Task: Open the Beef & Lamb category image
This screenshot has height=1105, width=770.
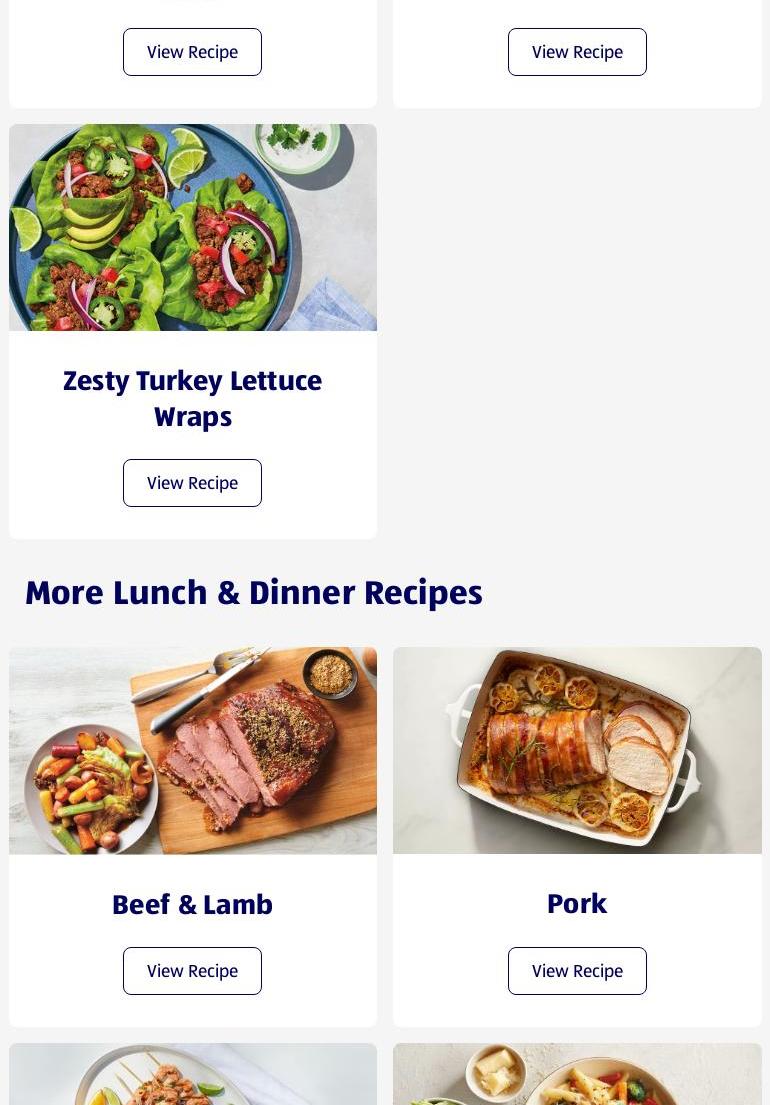Action: point(192,750)
